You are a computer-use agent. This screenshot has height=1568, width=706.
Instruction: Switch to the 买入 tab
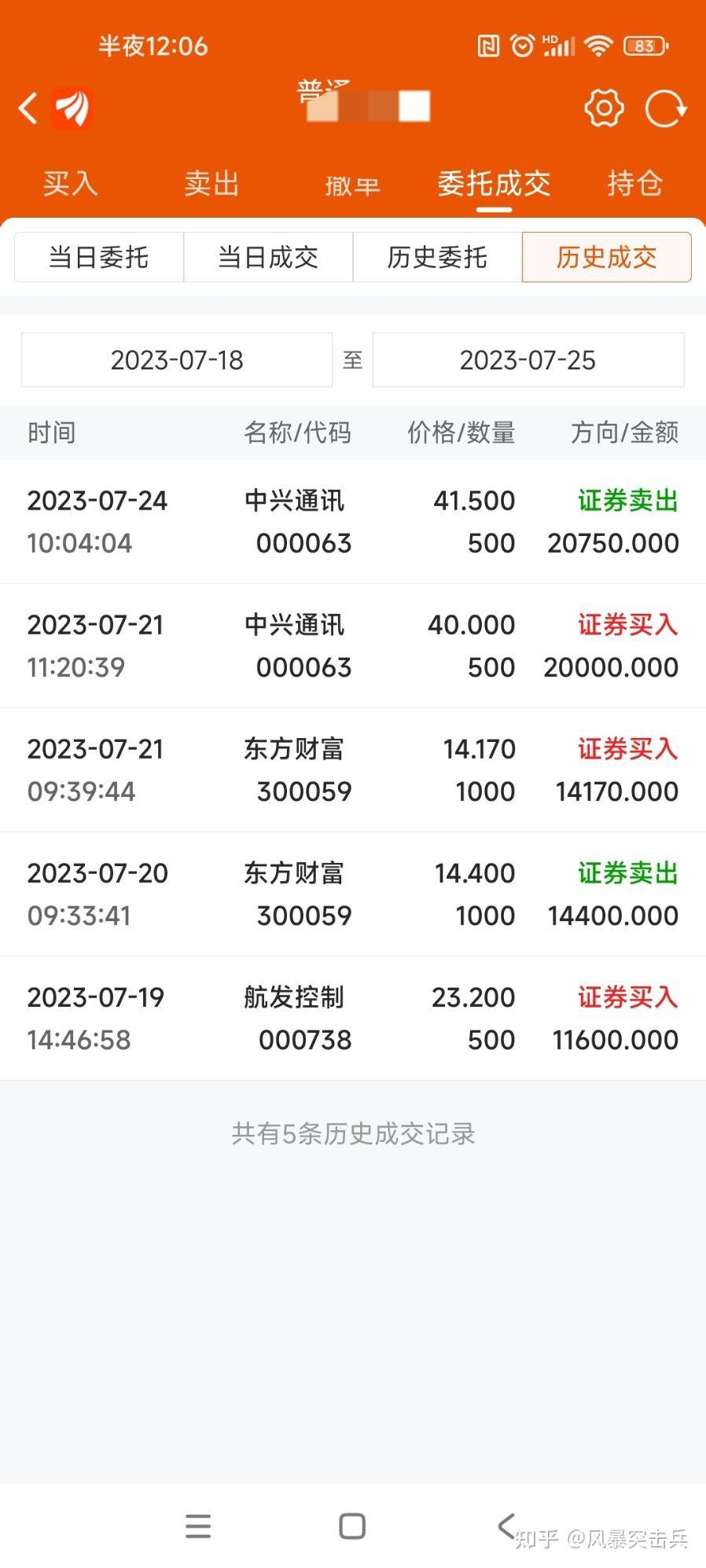click(70, 184)
